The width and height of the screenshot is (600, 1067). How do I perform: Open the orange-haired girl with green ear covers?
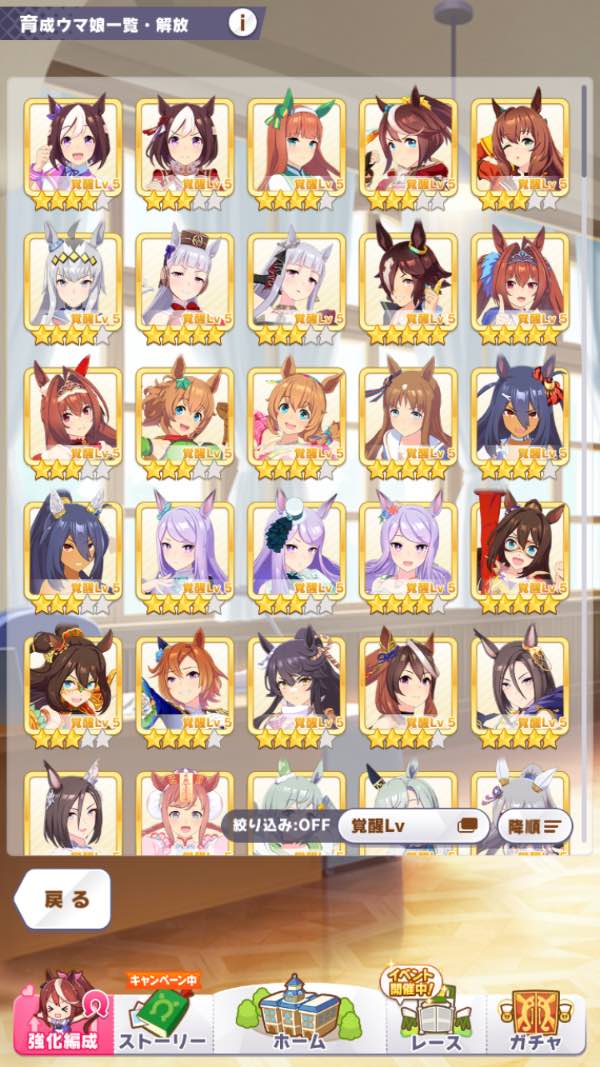coord(297,147)
